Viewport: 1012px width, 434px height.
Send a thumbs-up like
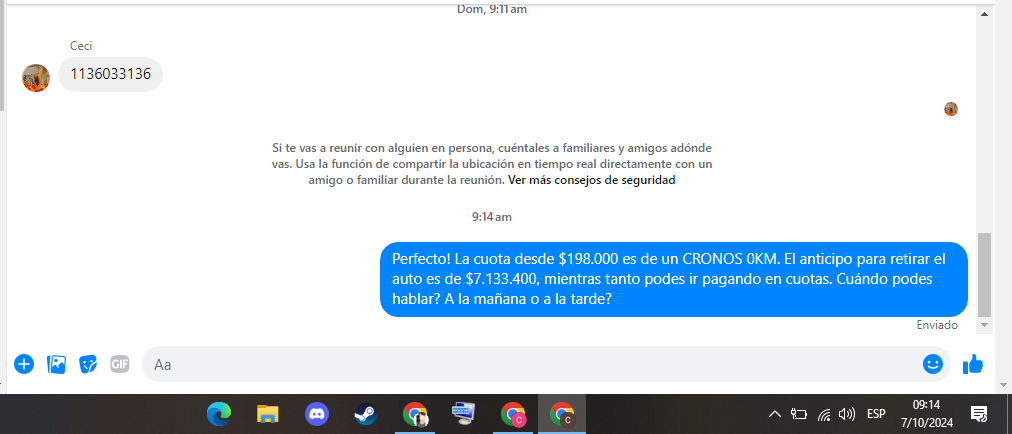(973, 365)
